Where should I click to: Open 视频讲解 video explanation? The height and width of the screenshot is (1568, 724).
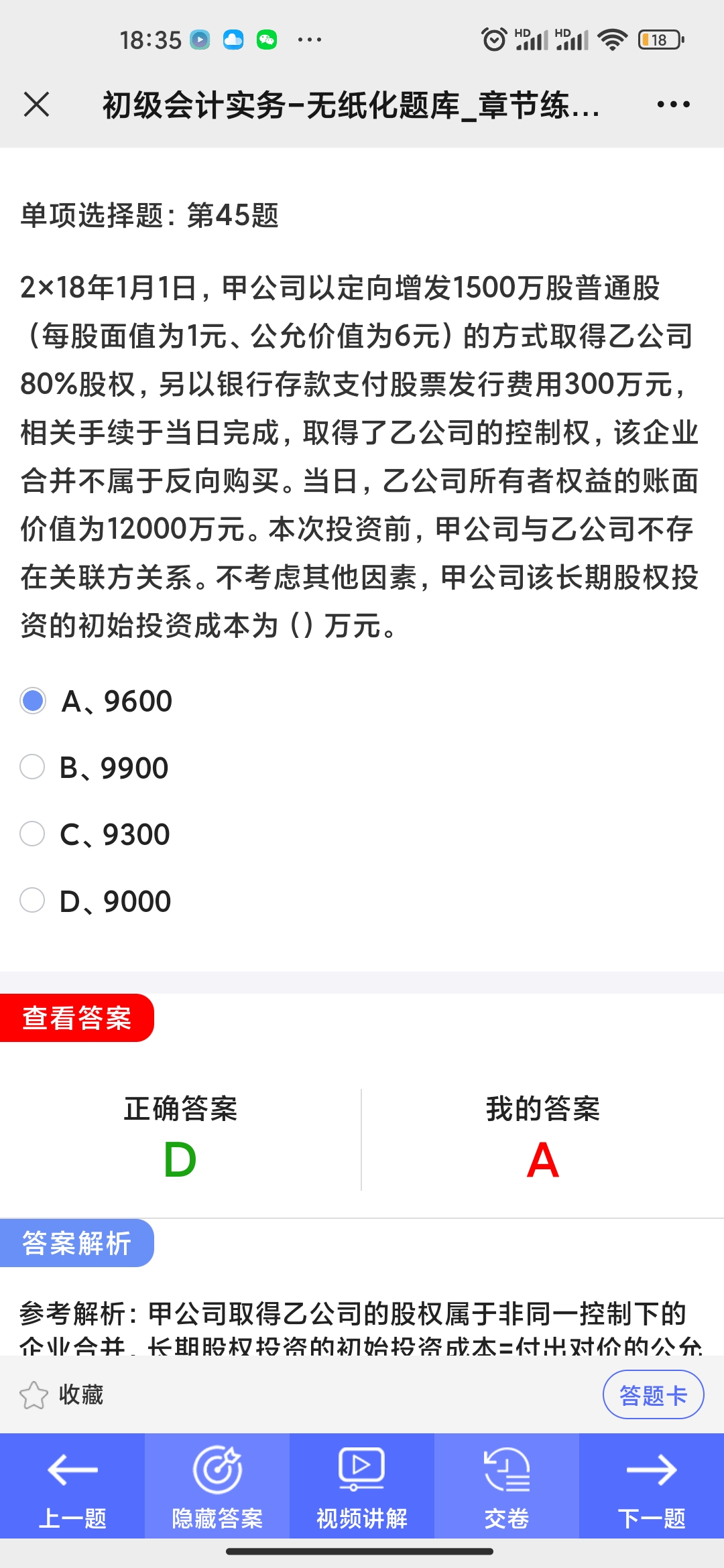(x=362, y=1486)
